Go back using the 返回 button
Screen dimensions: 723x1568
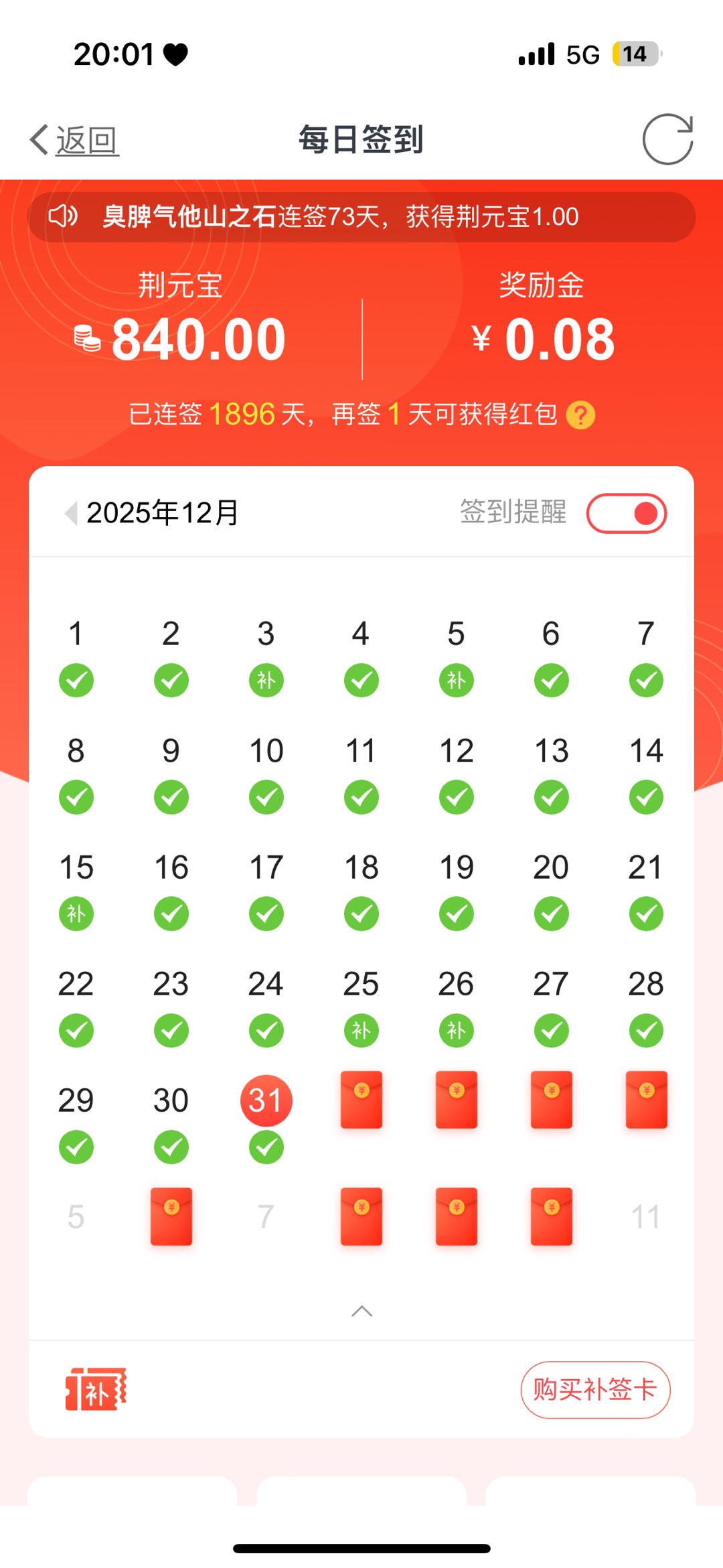pyautogui.click(x=75, y=141)
